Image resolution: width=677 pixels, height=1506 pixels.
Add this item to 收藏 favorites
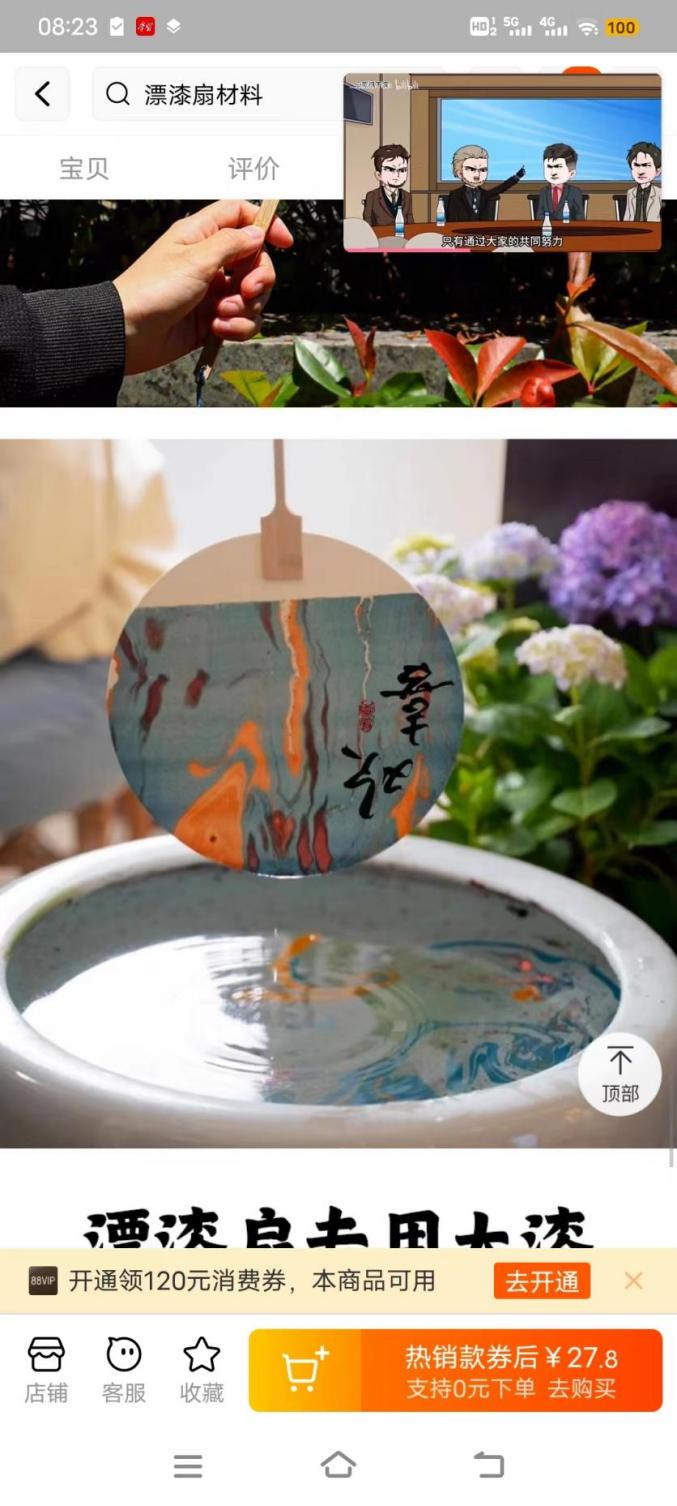coord(201,1369)
